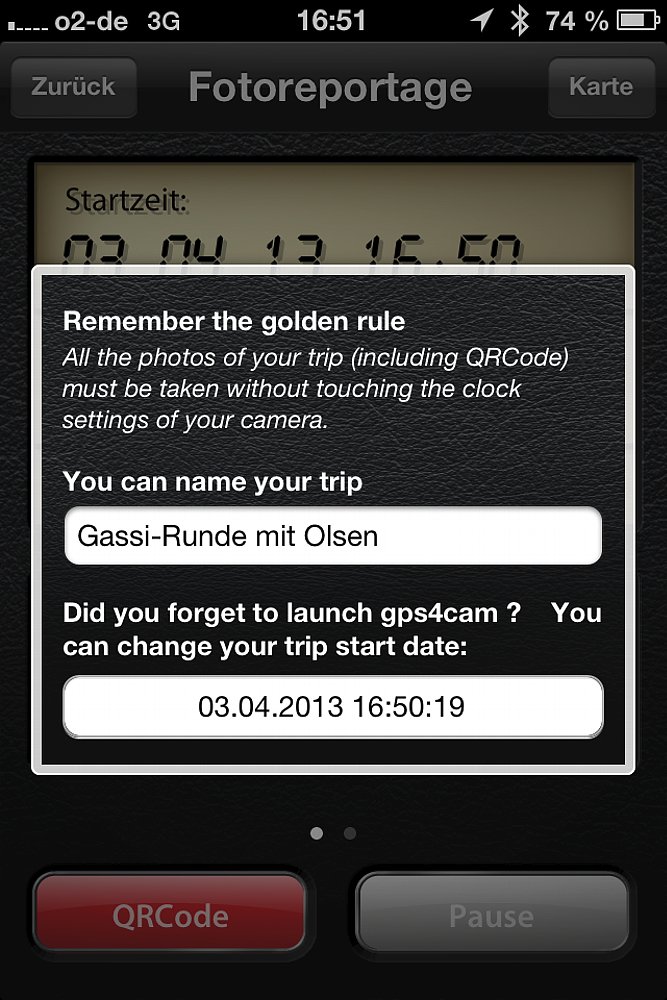Tap the page indicator dots
The image size is (667, 1000).
point(333,832)
